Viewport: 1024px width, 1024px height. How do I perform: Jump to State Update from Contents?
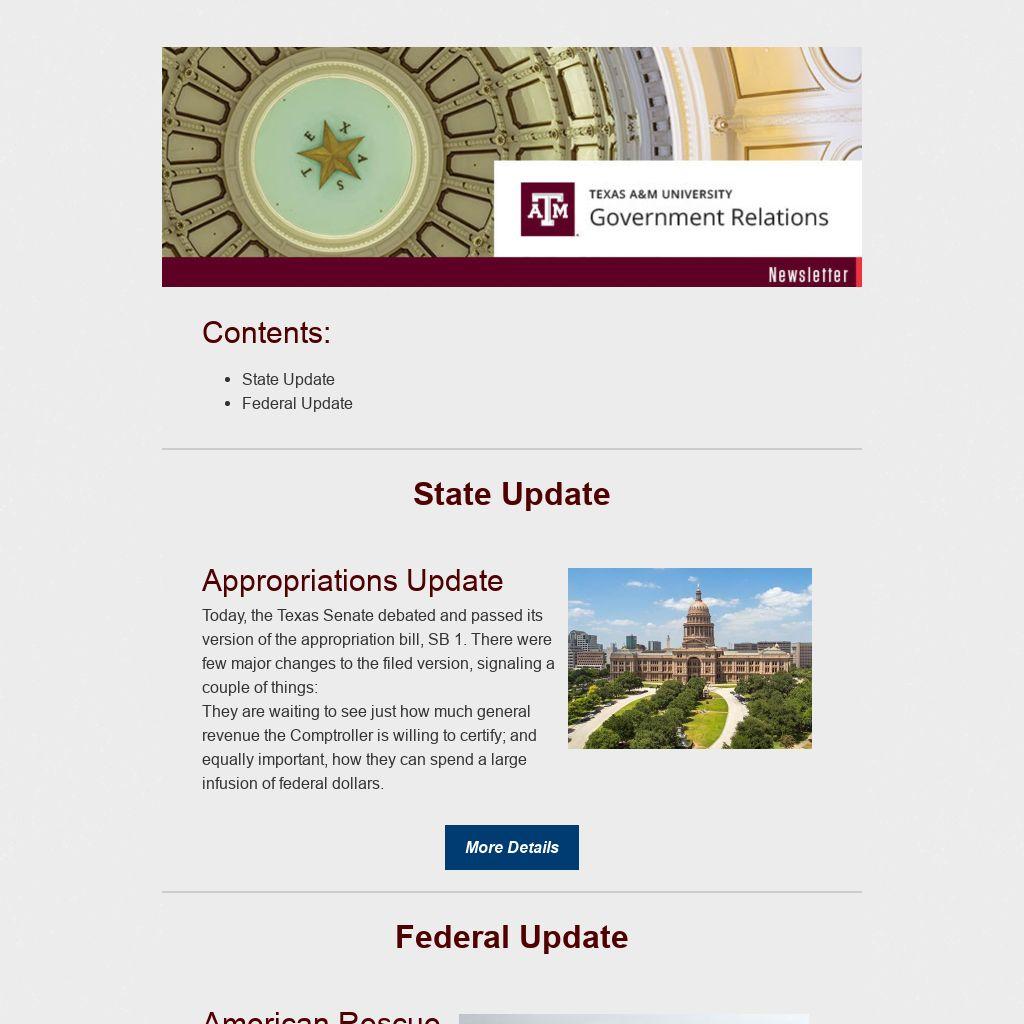288,379
